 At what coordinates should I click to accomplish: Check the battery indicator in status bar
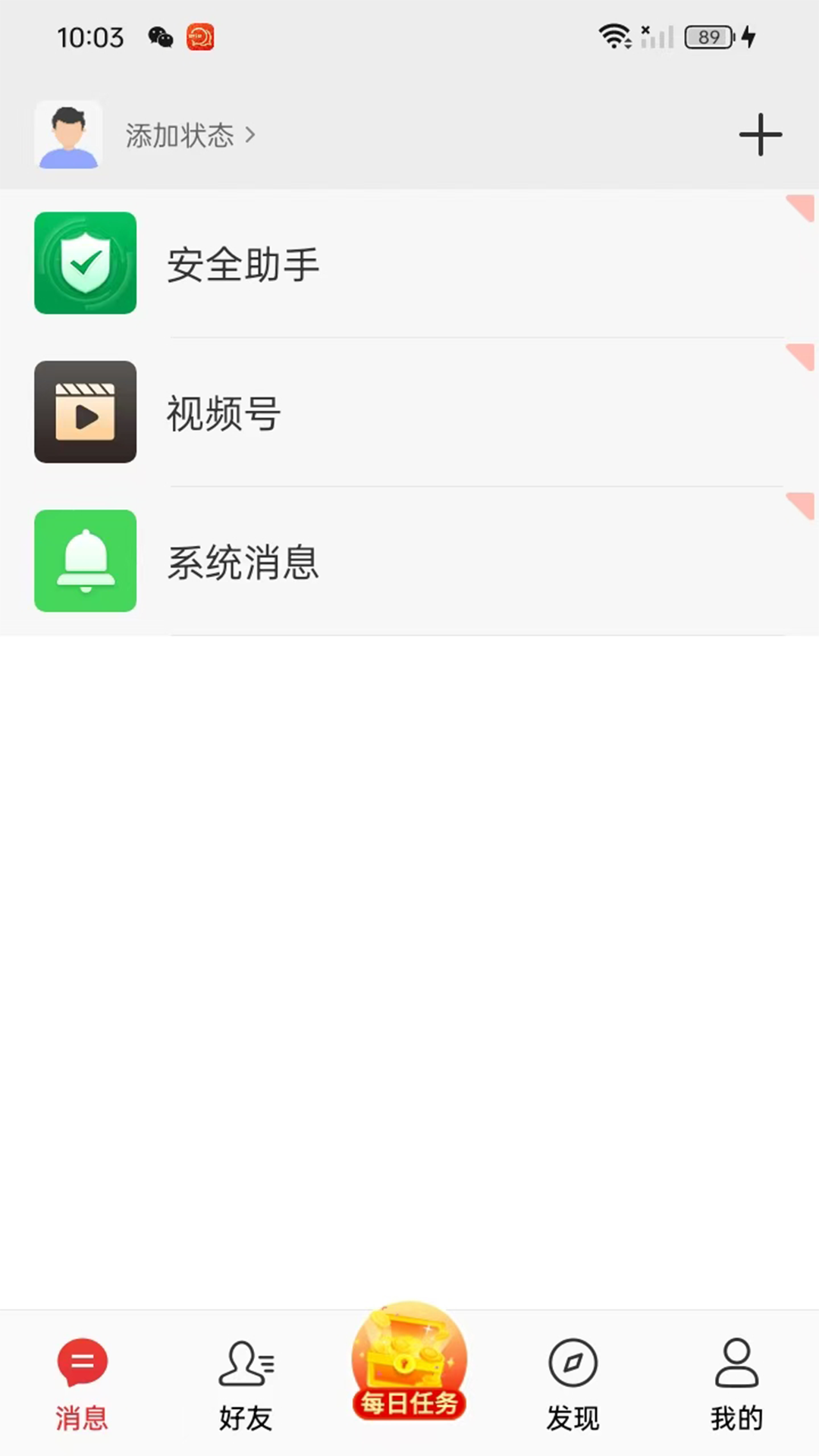point(708,36)
